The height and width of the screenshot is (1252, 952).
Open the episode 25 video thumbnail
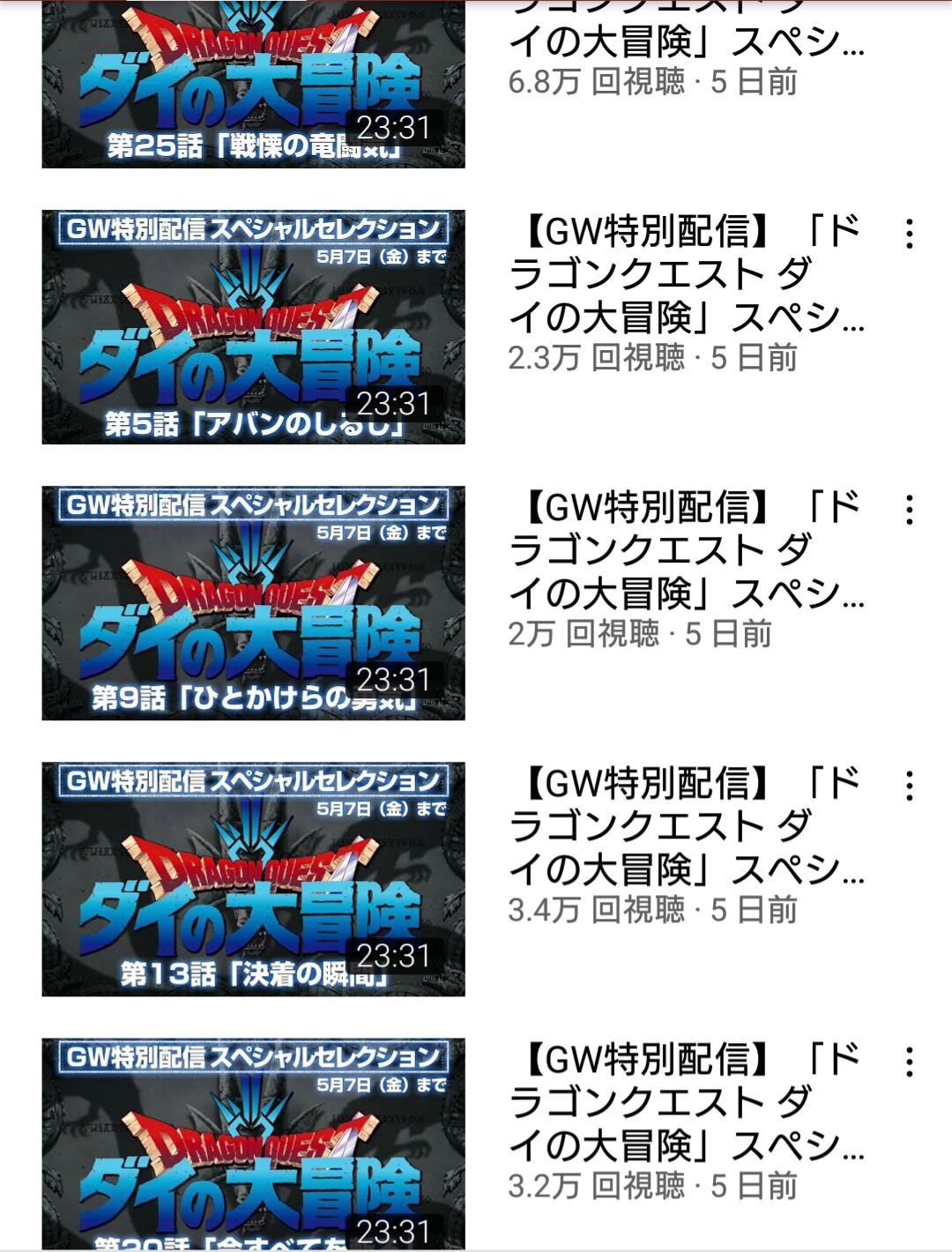point(253,84)
